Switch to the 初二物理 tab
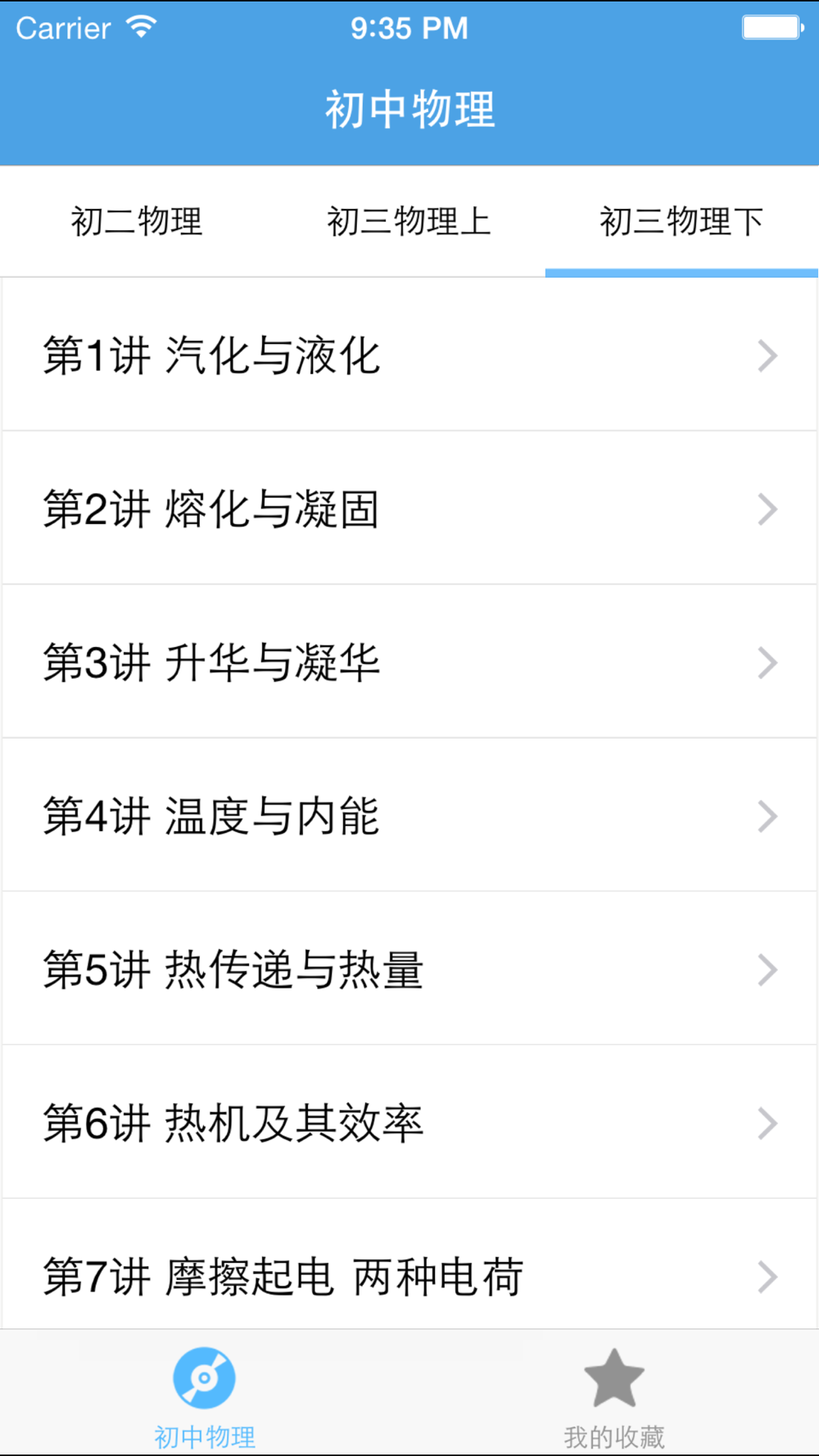 pos(136,221)
